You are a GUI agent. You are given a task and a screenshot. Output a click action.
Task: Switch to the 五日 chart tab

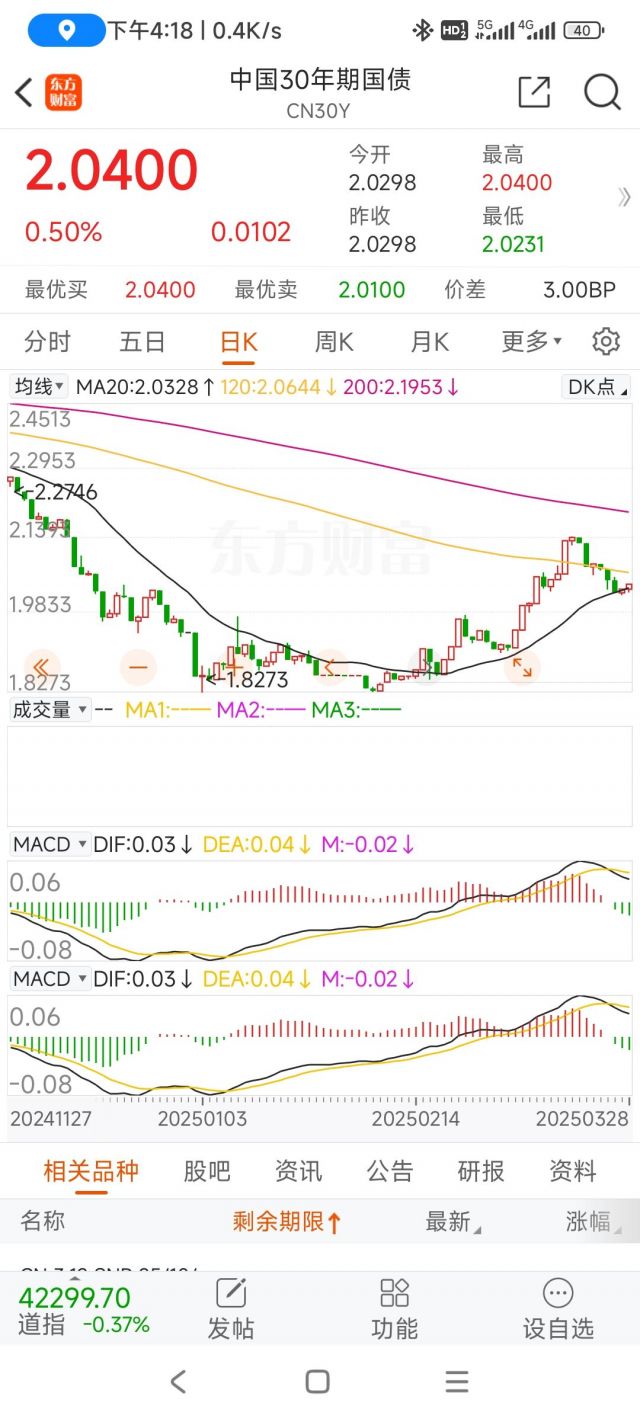tap(142, 342)
